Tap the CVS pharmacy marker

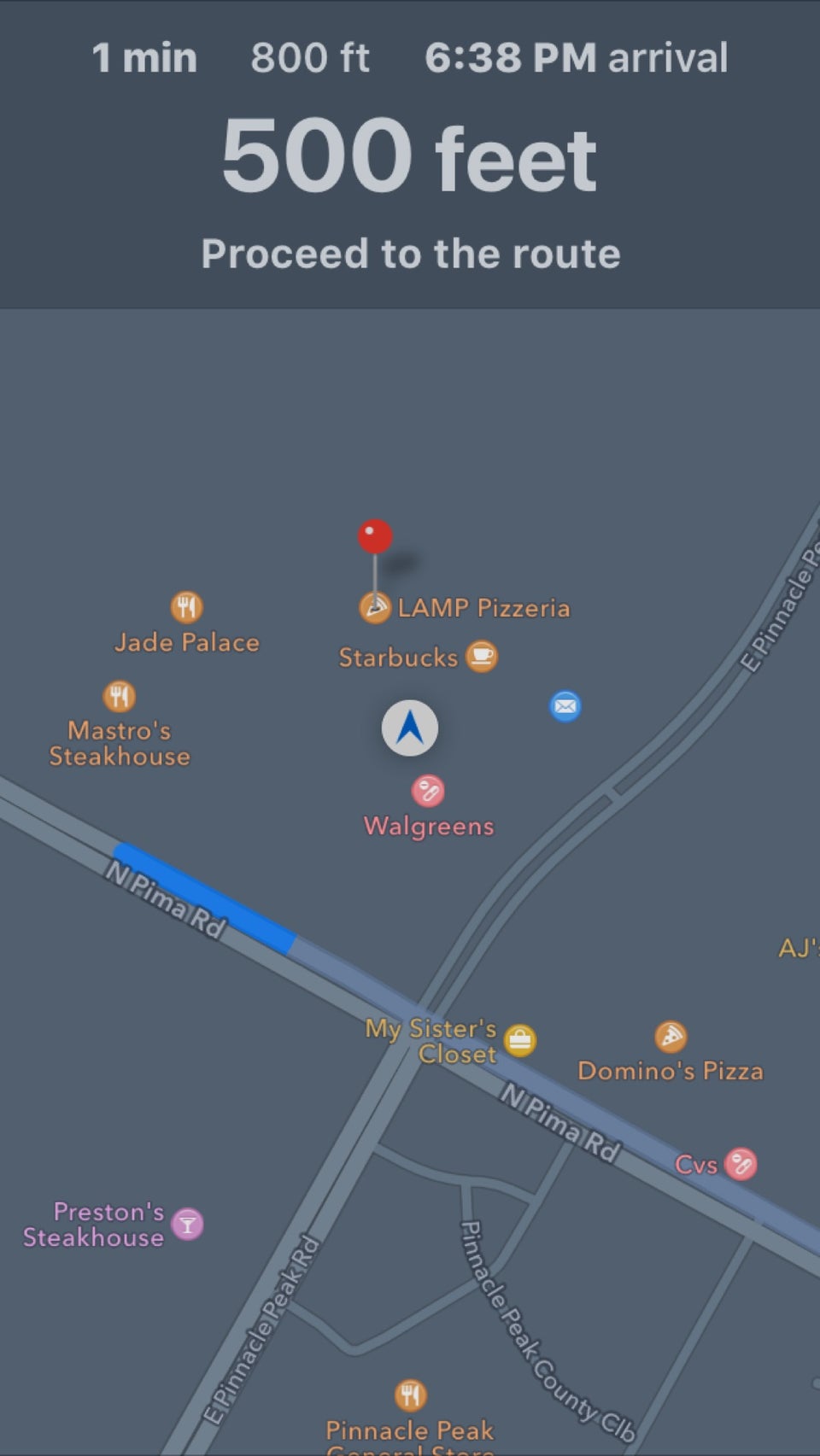pos(740,1164)
